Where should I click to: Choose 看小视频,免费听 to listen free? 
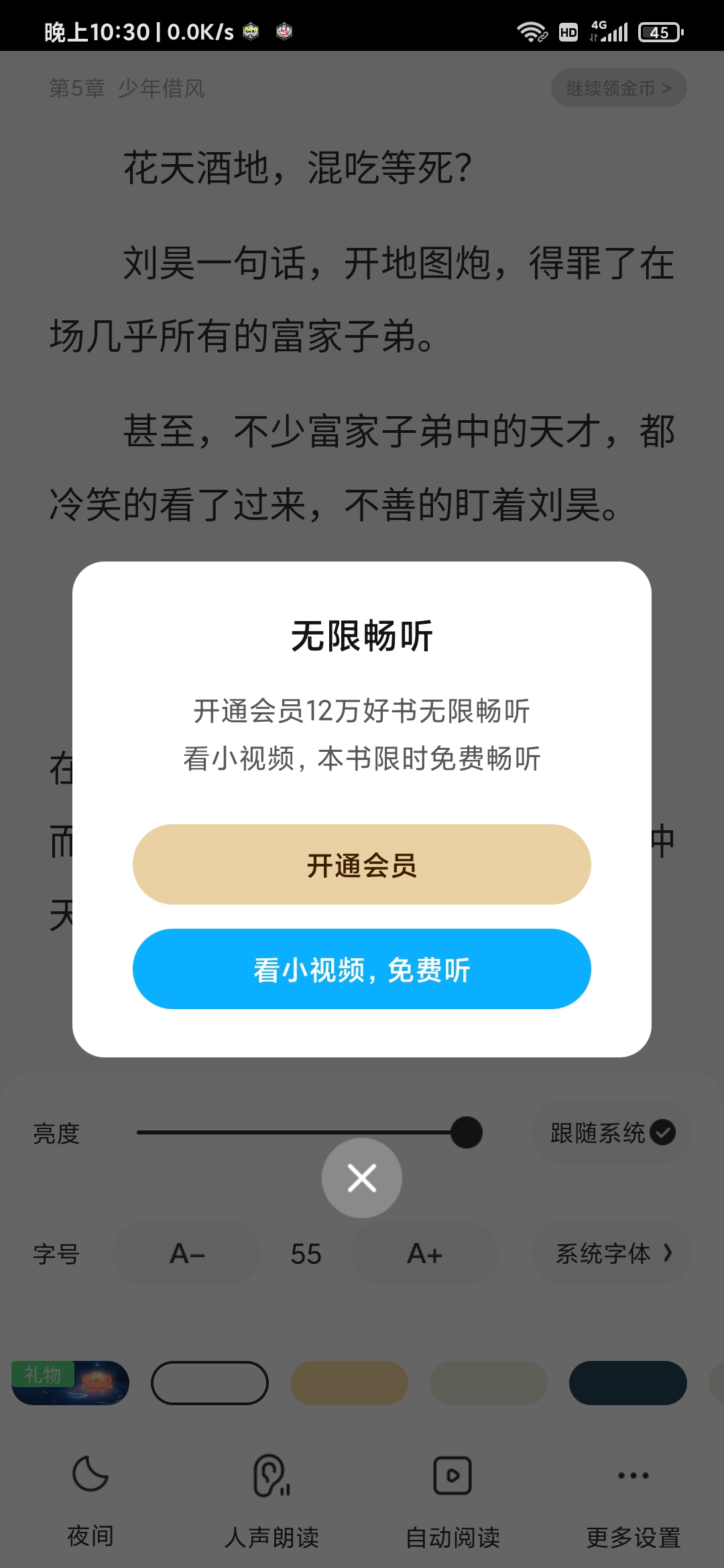click(x=362, y=969)
